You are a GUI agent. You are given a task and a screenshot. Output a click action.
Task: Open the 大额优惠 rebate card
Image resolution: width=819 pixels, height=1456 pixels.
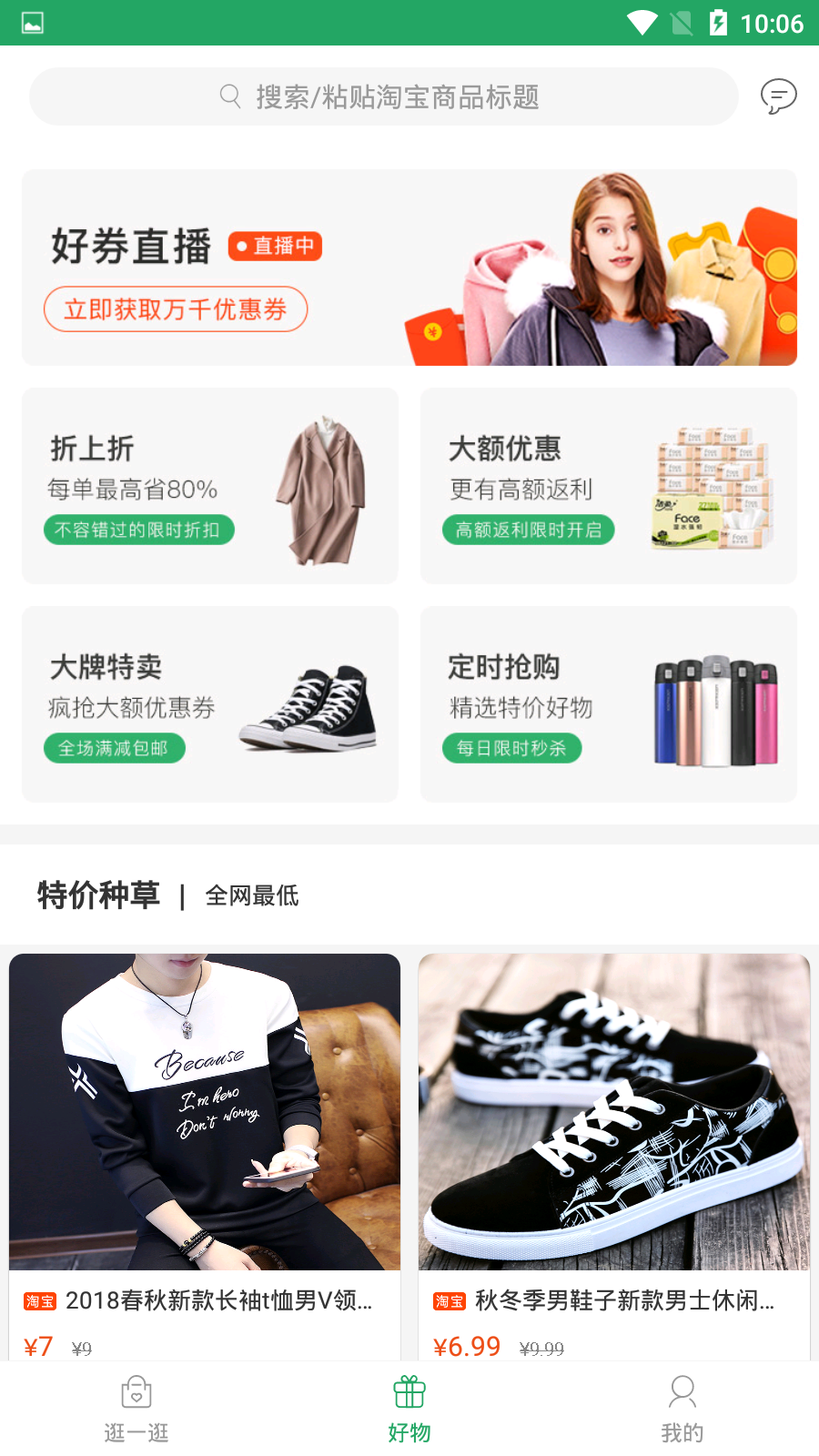(608, 486)
